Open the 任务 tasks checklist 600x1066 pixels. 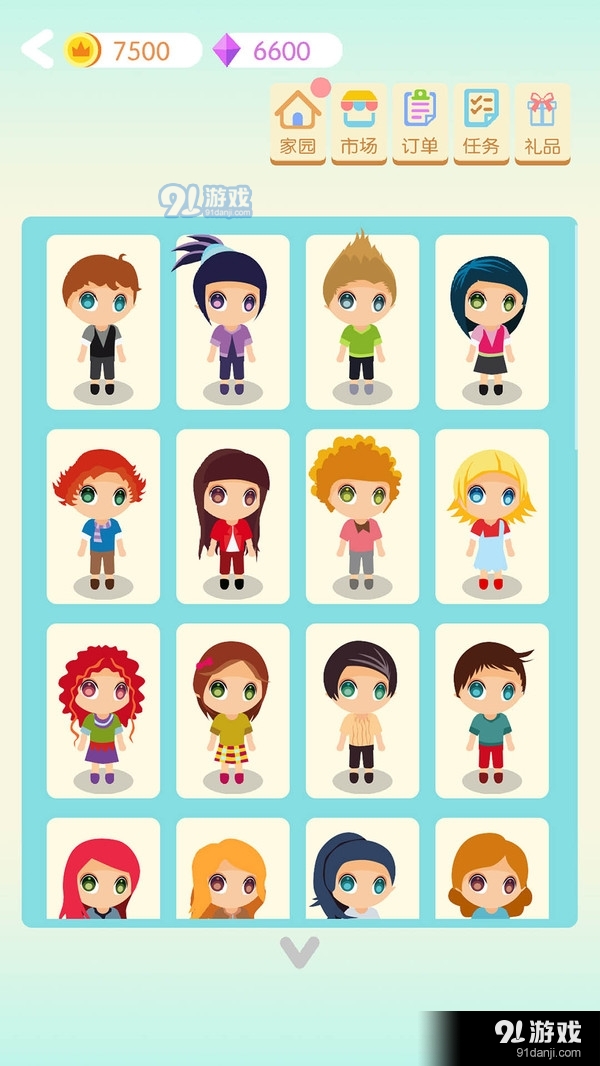click(x=481, y=124)
